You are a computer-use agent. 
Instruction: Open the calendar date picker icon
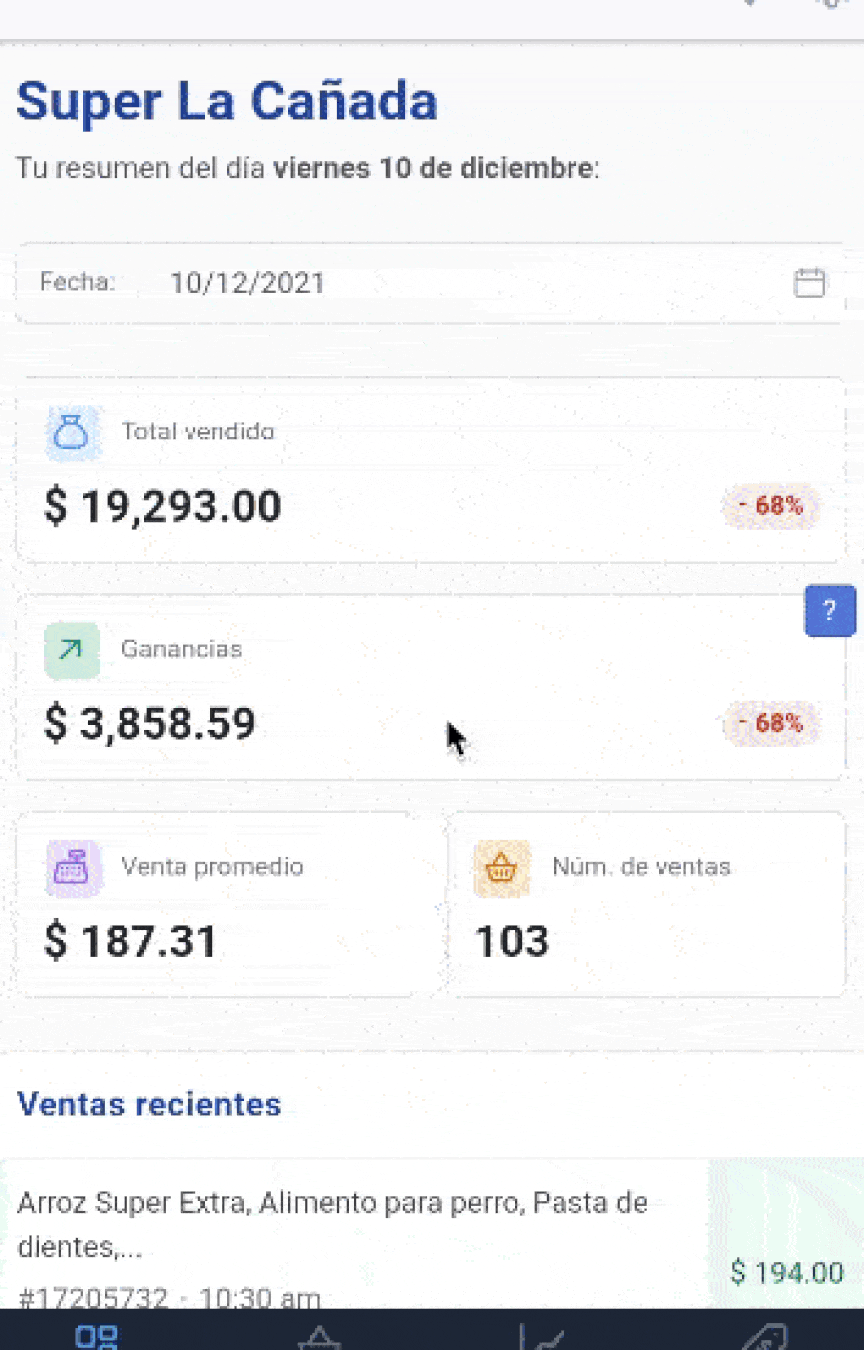[x=809, y=283]
